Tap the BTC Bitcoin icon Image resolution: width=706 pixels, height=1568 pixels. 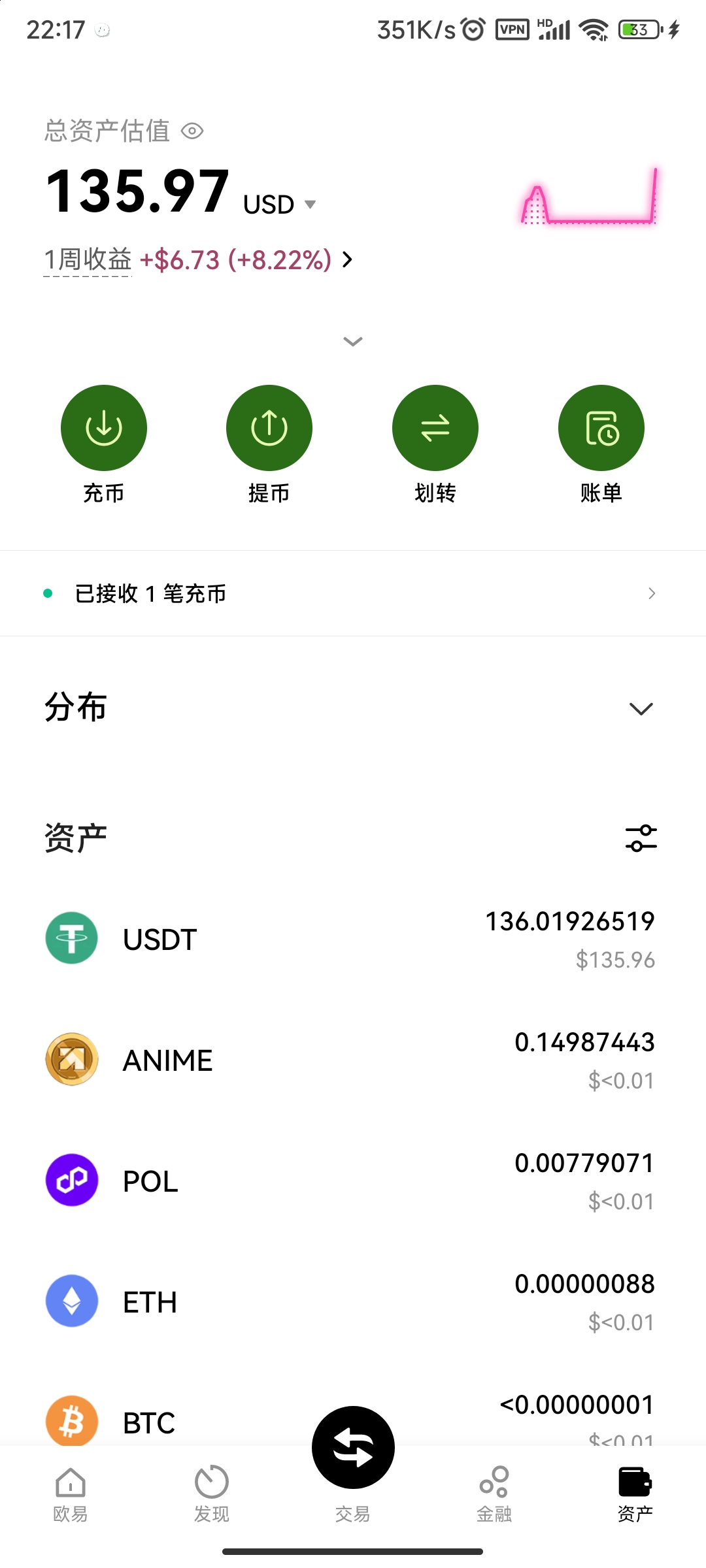click(x=72, y=1419)
